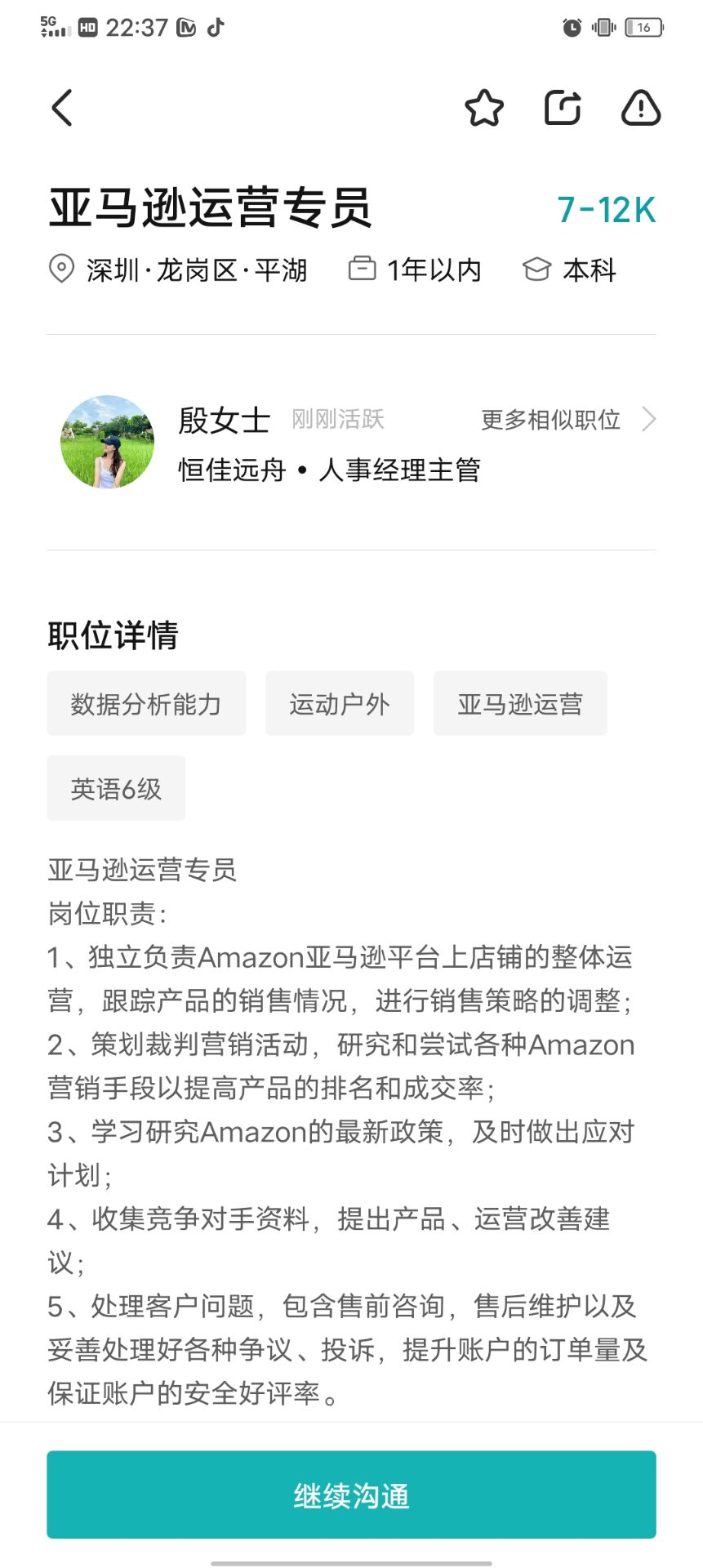This screenshot has width=703, height=1568.
Task: Tap the 继续沟通 button
Action: coord(351,1494)
